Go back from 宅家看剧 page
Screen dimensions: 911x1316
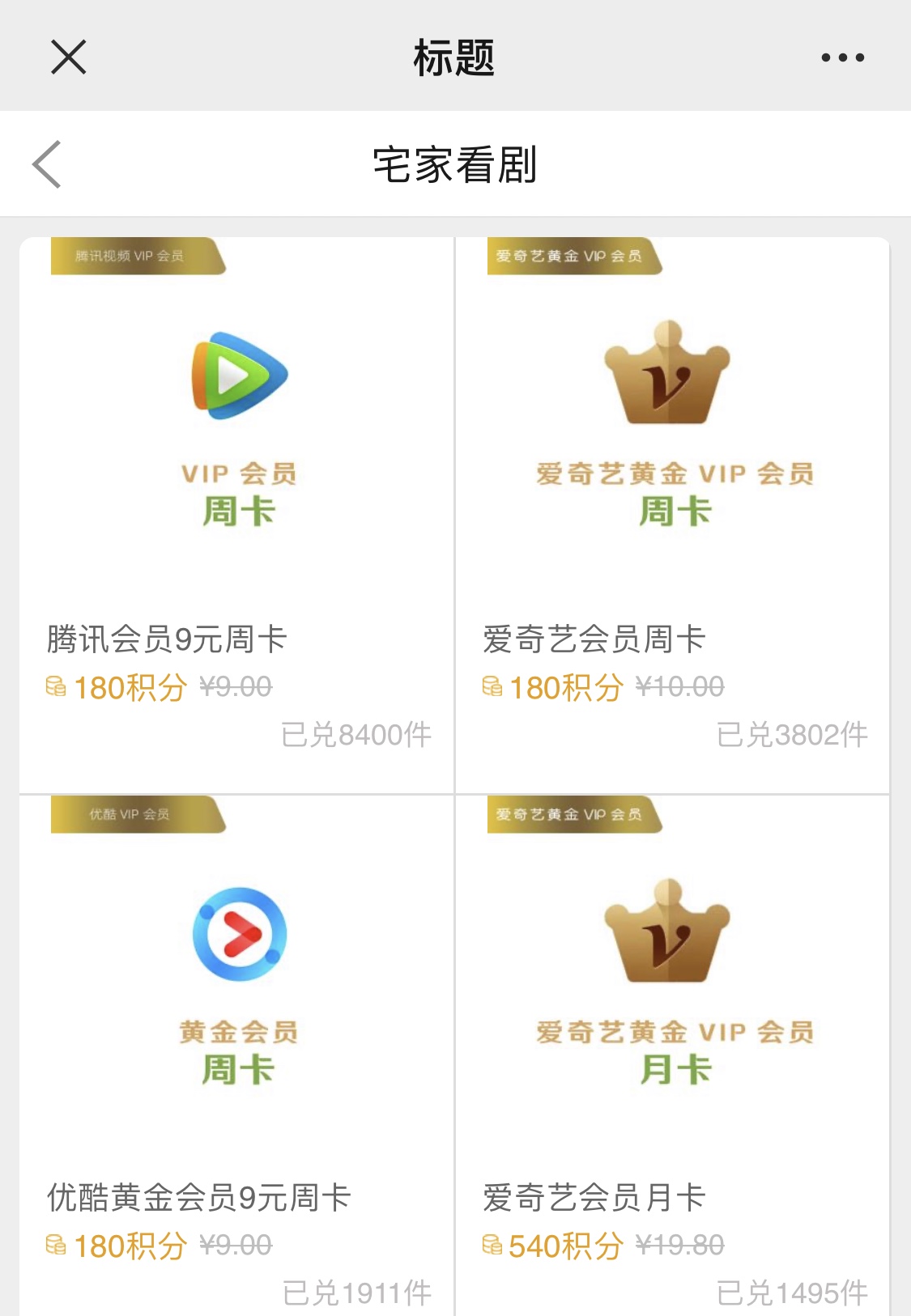coord(47,164)
